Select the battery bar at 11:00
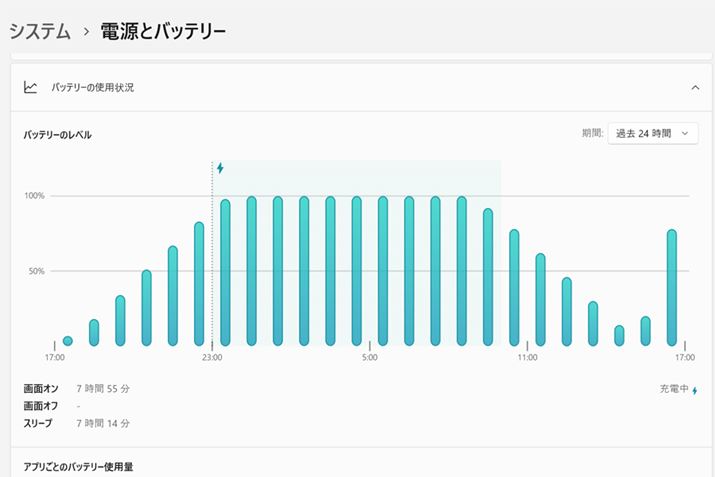Screen dimensions: 715x477 coord(540,298)
